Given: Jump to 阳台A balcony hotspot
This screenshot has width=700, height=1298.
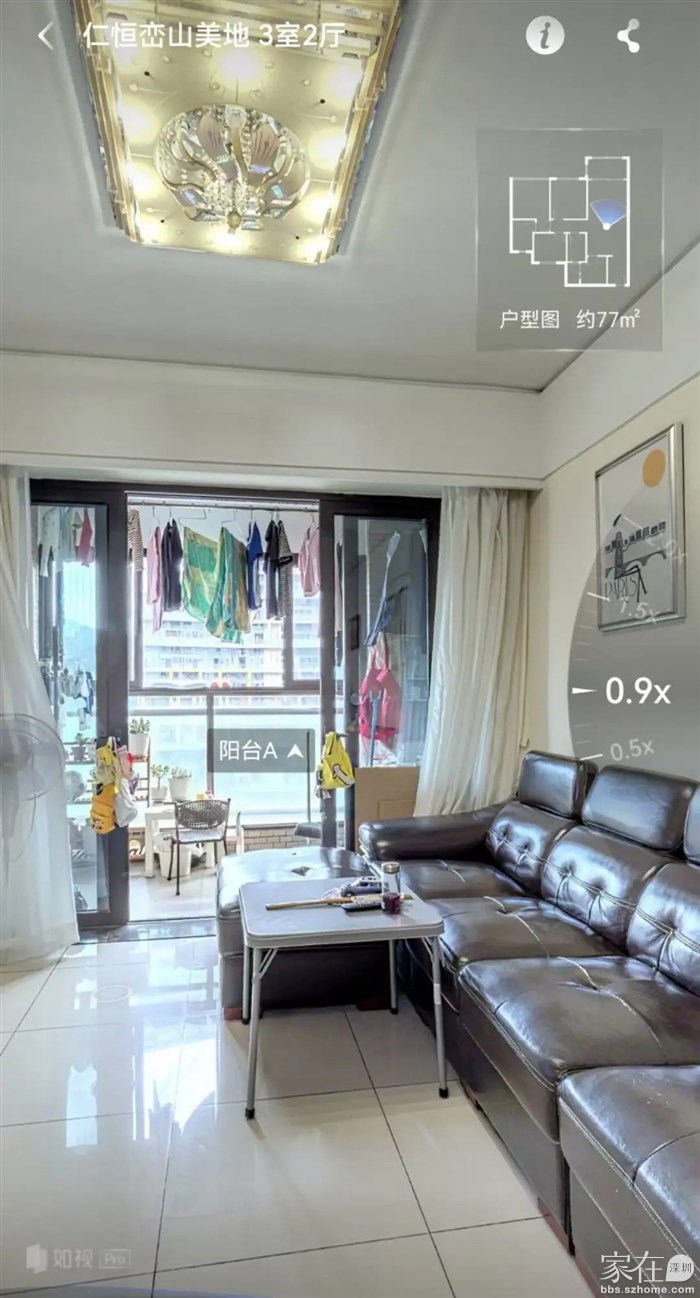Looking at the screenshot, I should [261, 752].
